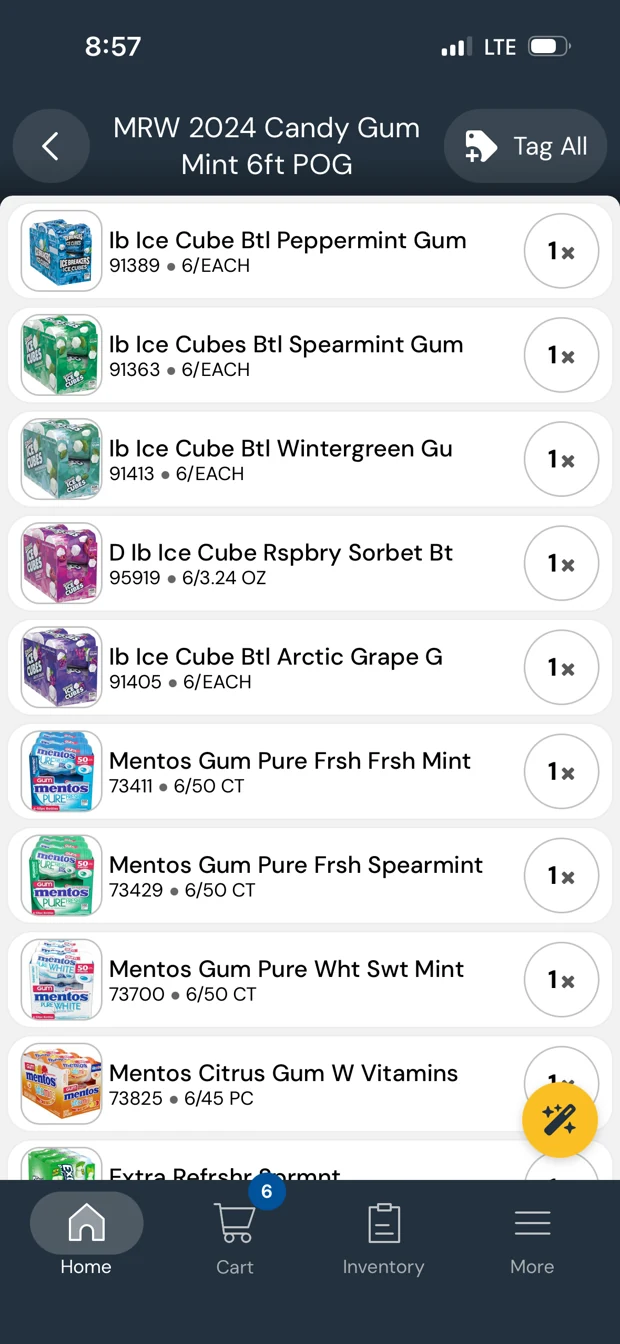
Task: Open the More menu tab
Action: tap(532, 1236)
